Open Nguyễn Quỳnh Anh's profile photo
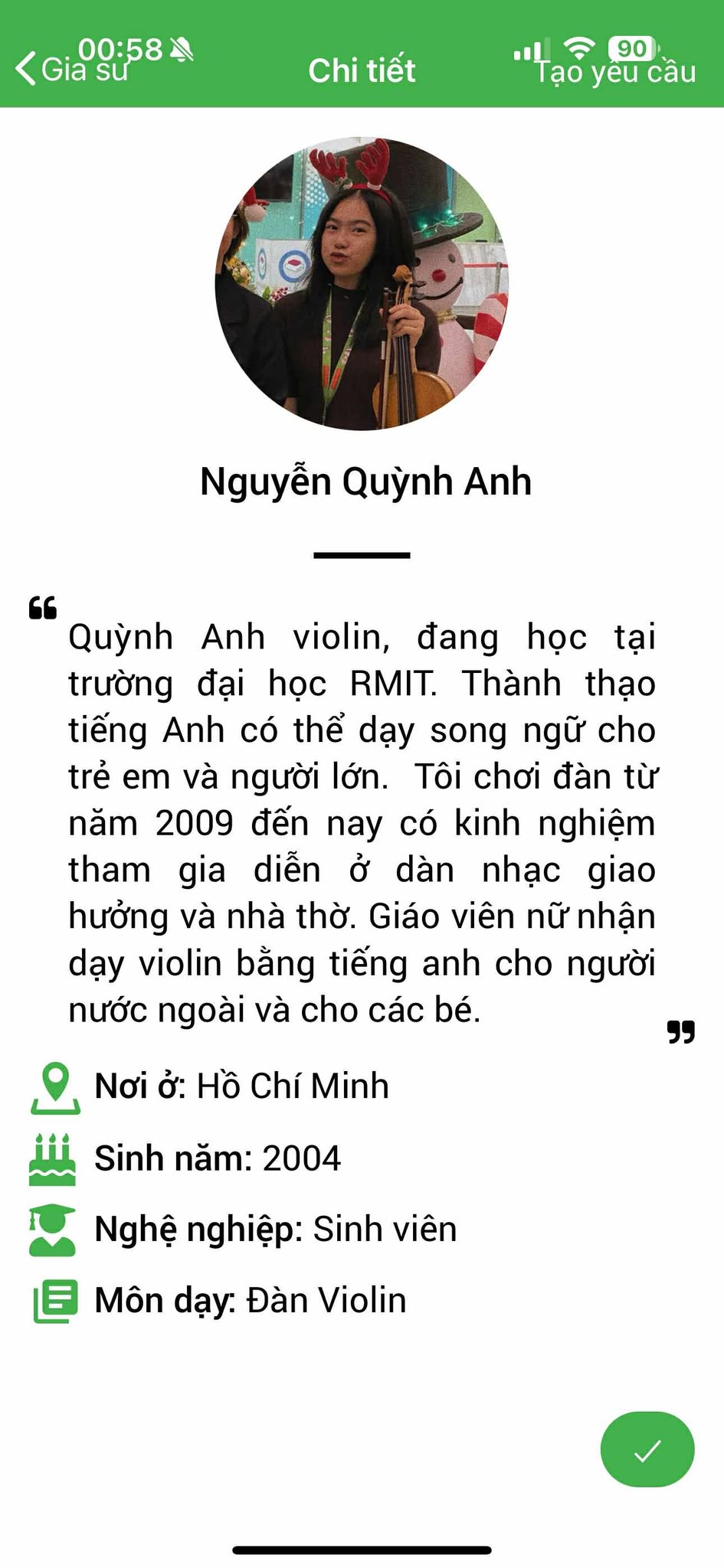724x1568 pixels. coord(362,285)
